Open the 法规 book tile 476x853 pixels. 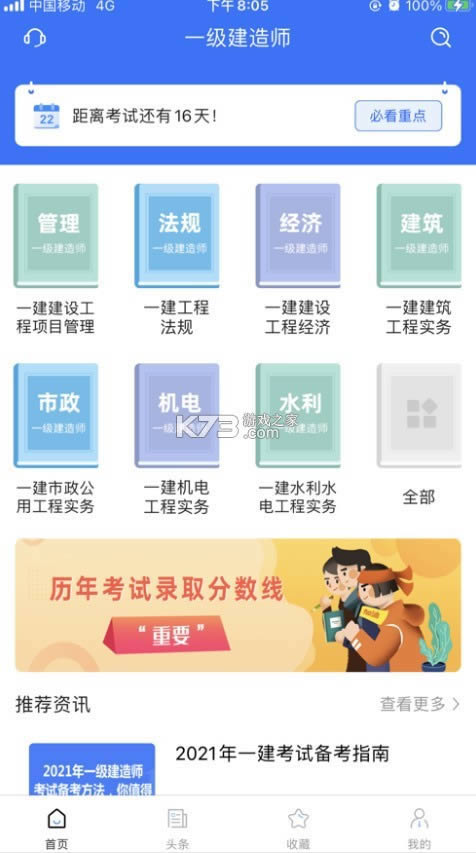tap(177, 235)
